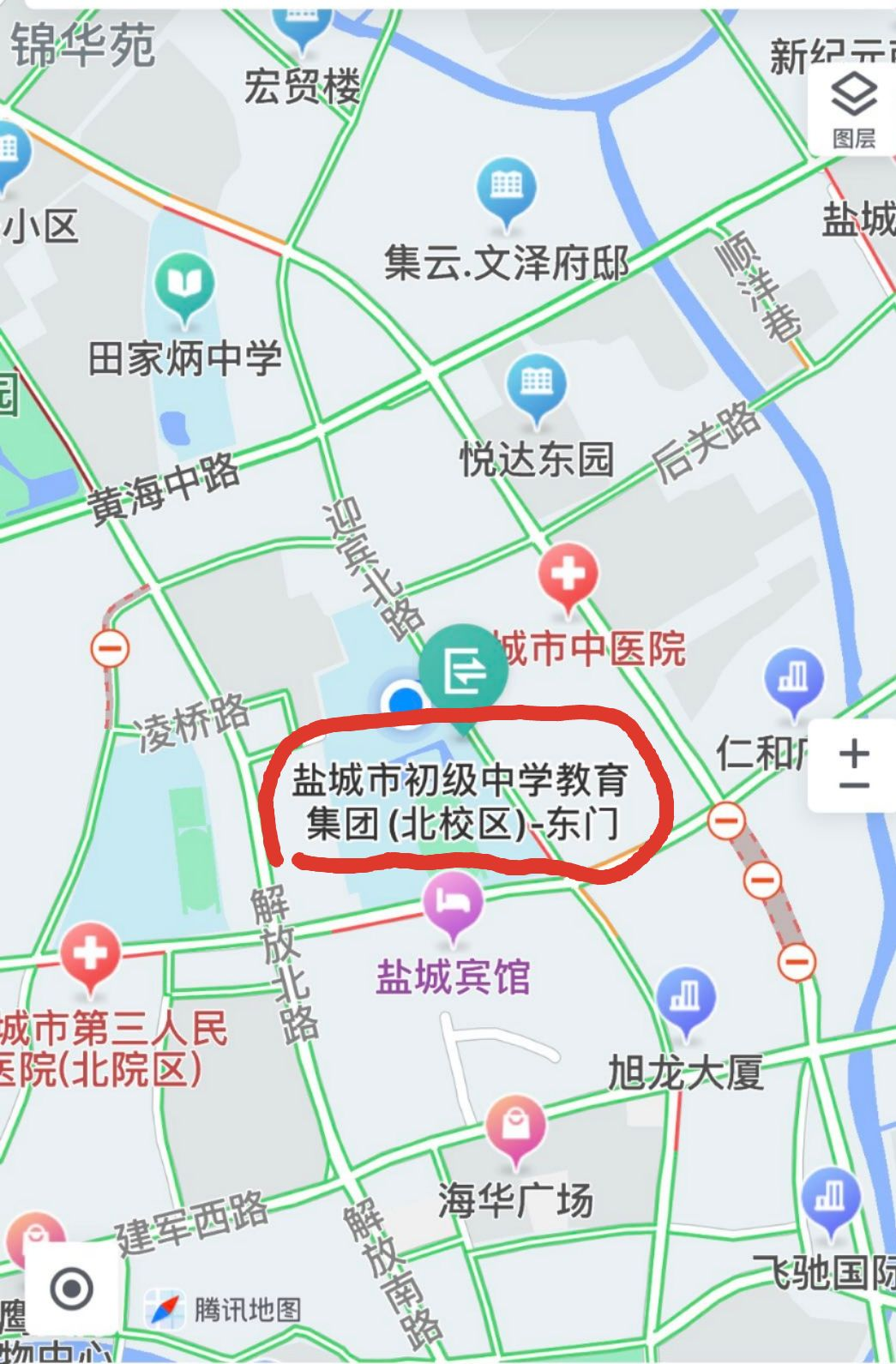This screenshot has width=896, height=1364.
Task: Recenter map on my location
Action: tap(72, 1288)
